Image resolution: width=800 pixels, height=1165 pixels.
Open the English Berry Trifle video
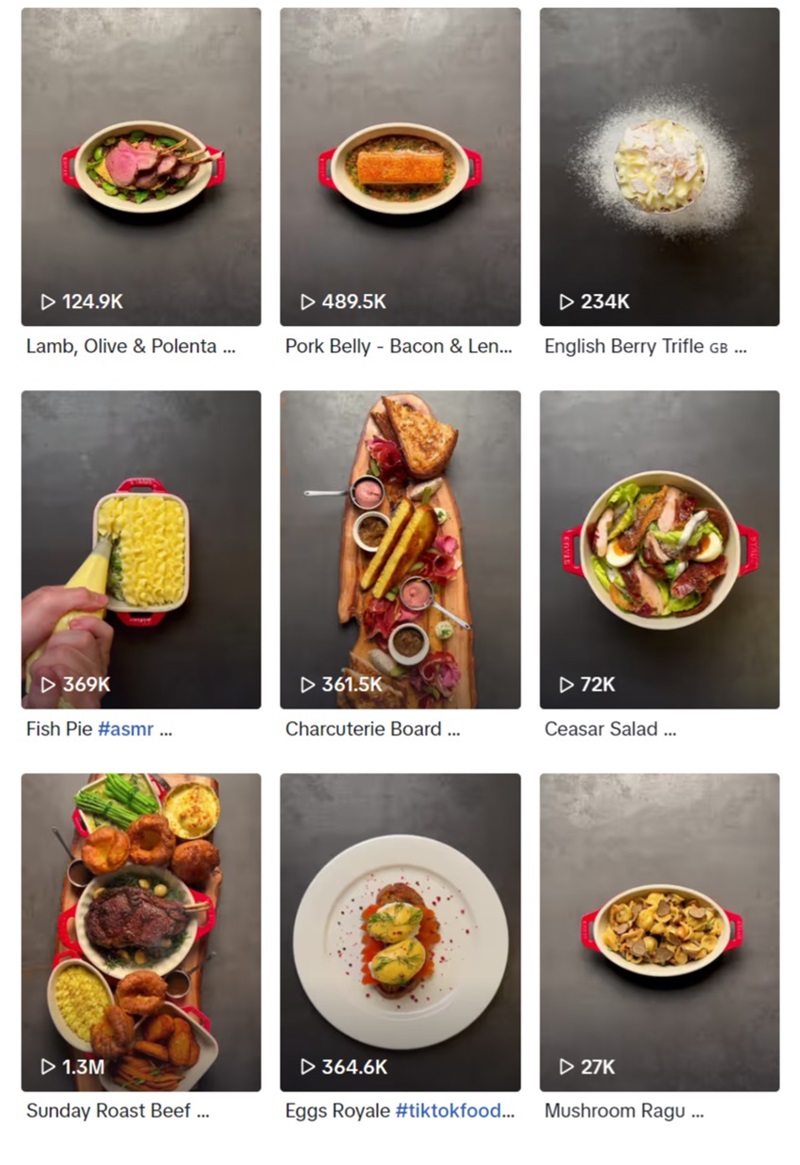point(659,167)
